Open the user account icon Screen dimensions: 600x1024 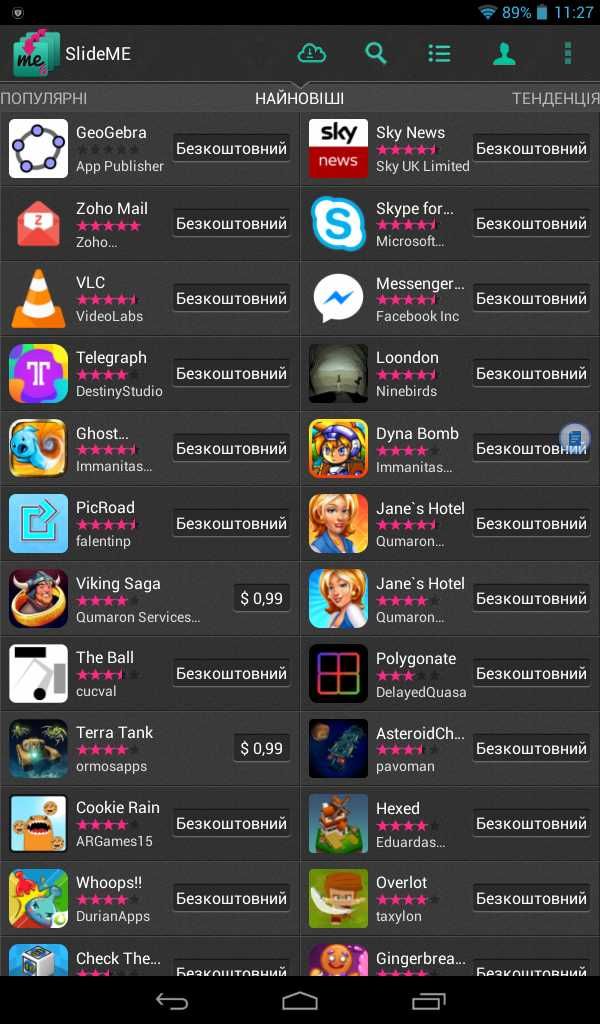504,53
